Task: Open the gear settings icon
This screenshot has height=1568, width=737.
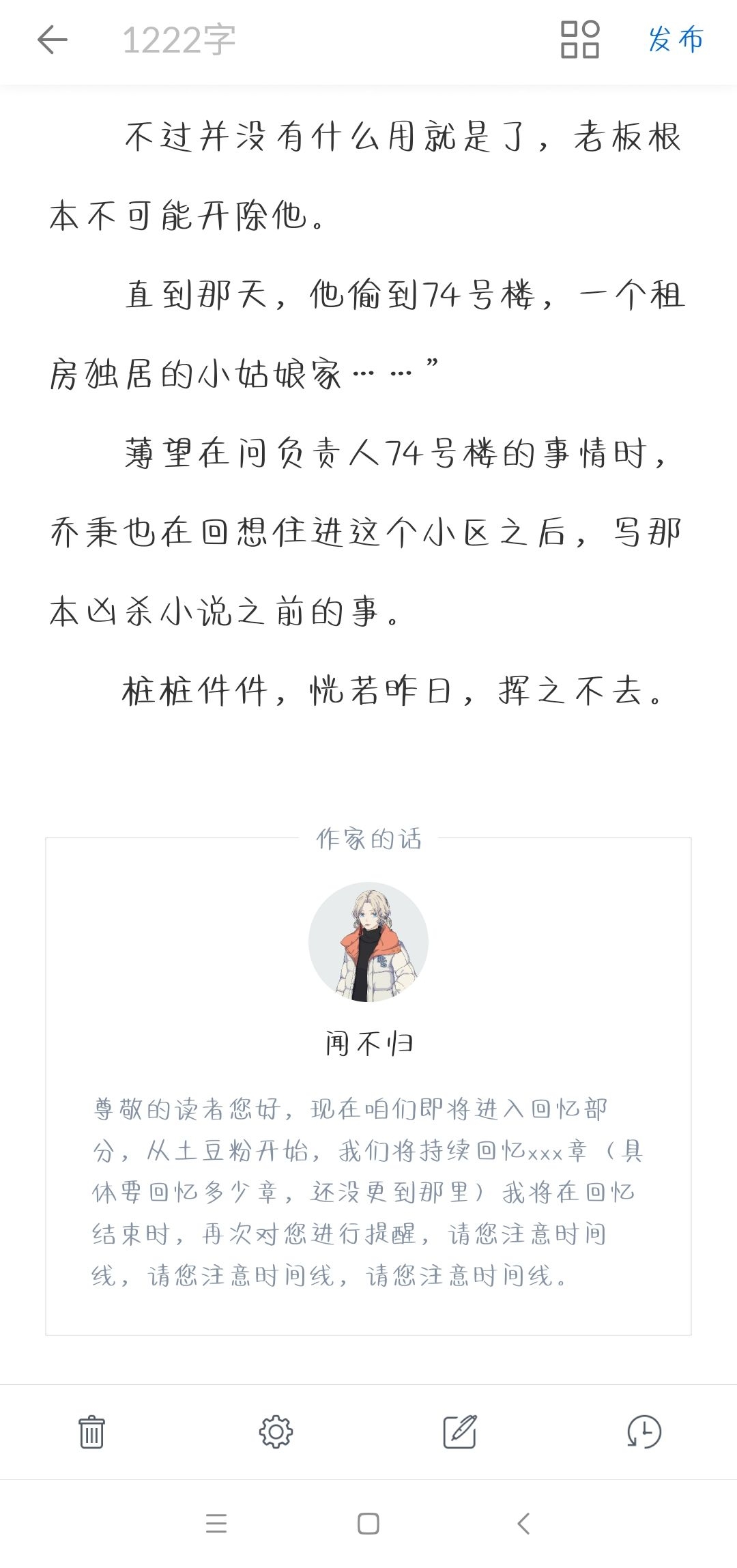Action: pos(276,1431)
